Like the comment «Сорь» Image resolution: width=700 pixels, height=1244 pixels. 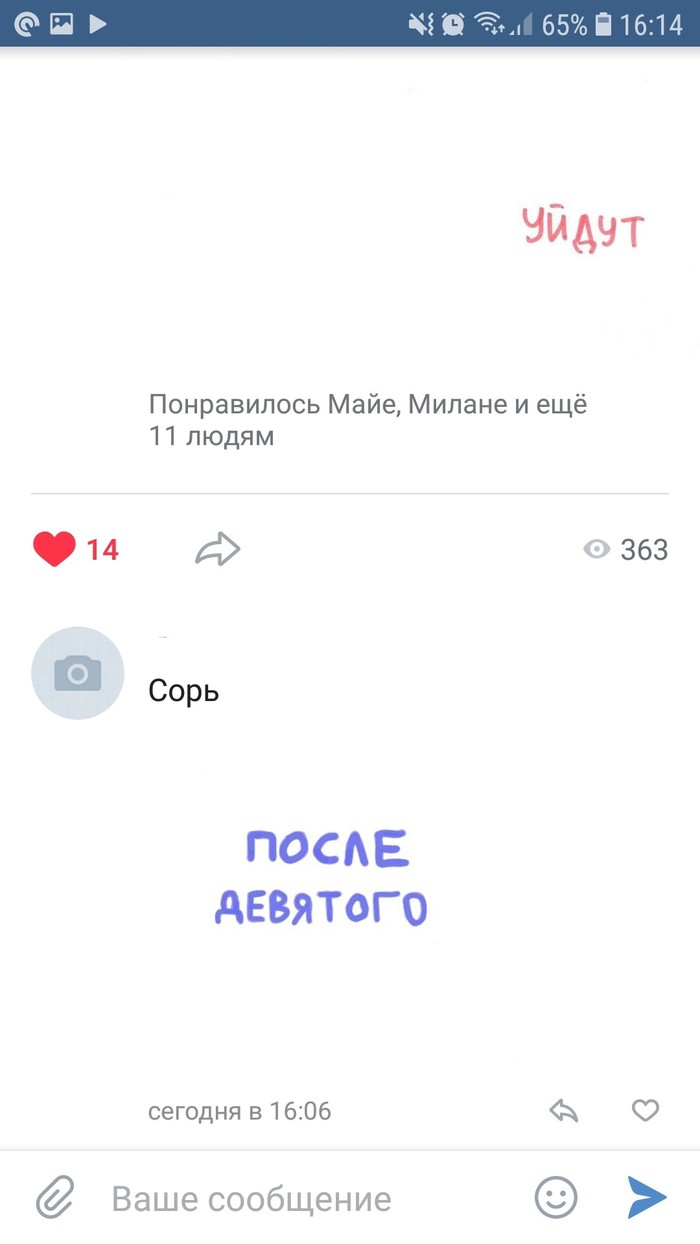(646, 1110)
